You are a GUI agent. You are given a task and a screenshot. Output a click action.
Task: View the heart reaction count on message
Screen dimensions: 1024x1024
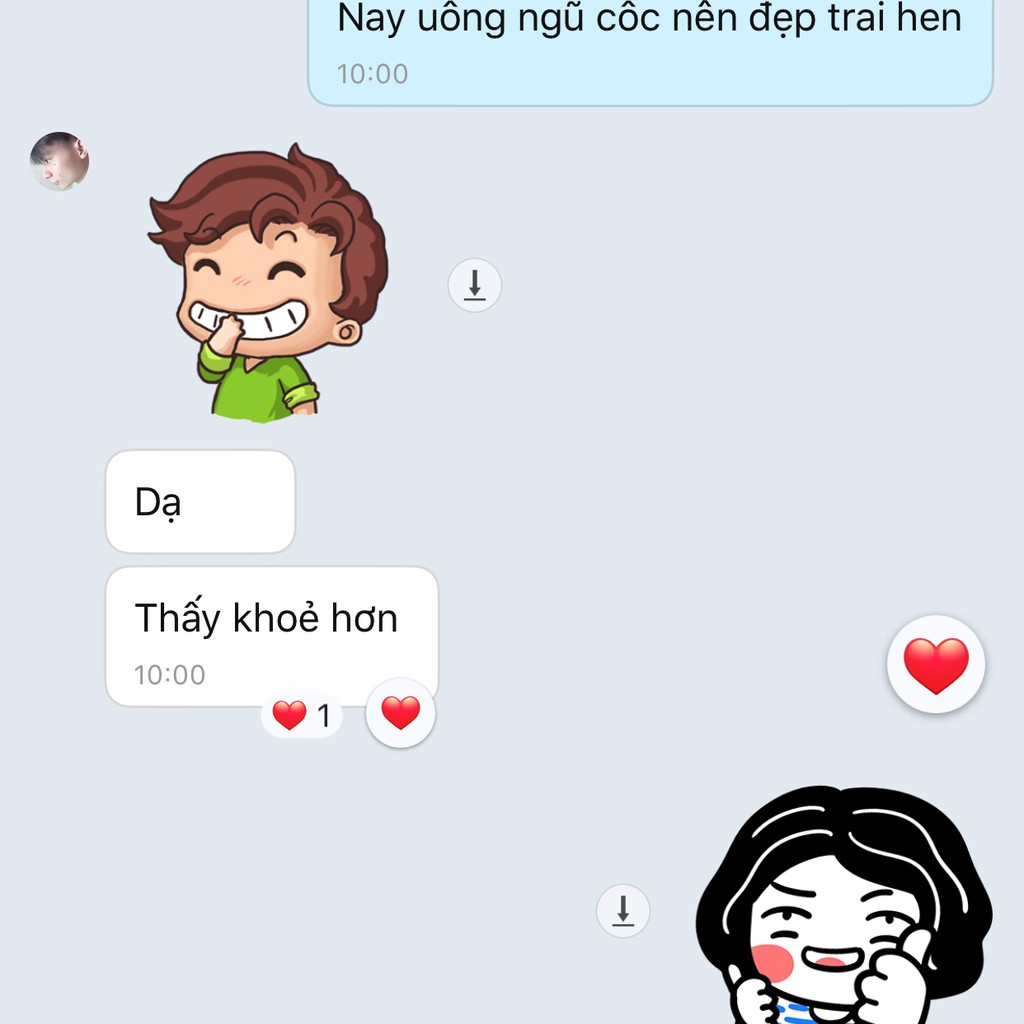click(302, 716)
